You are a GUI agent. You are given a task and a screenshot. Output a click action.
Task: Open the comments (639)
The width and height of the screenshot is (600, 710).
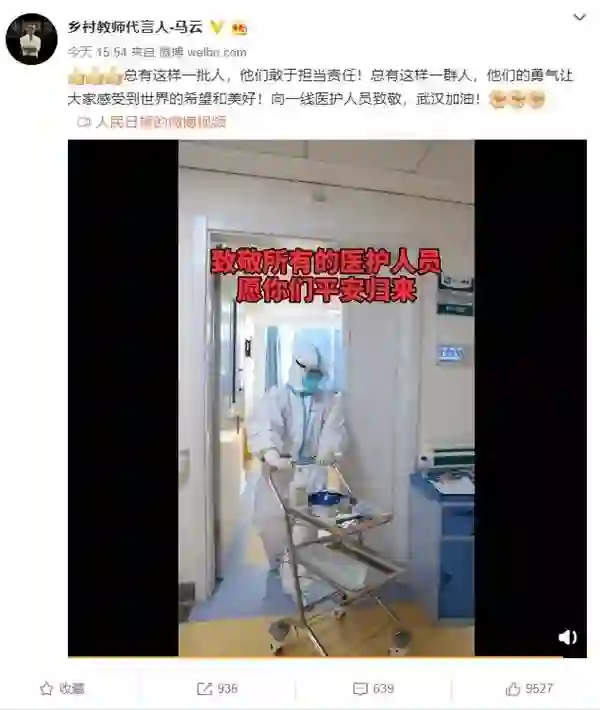(373, 689)
